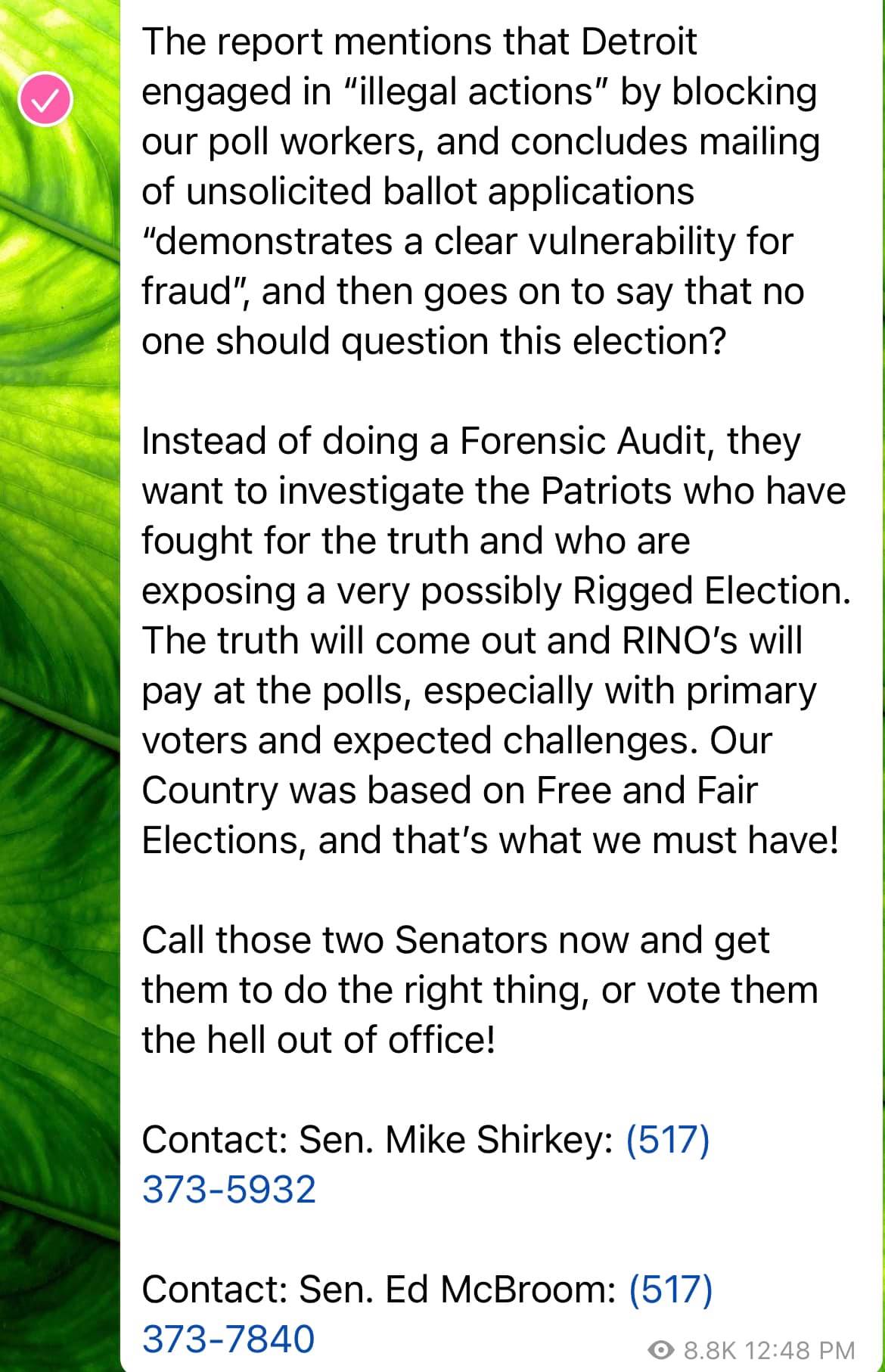
Task: Untick the pink selection checkmark
Action: click(45, 99)
